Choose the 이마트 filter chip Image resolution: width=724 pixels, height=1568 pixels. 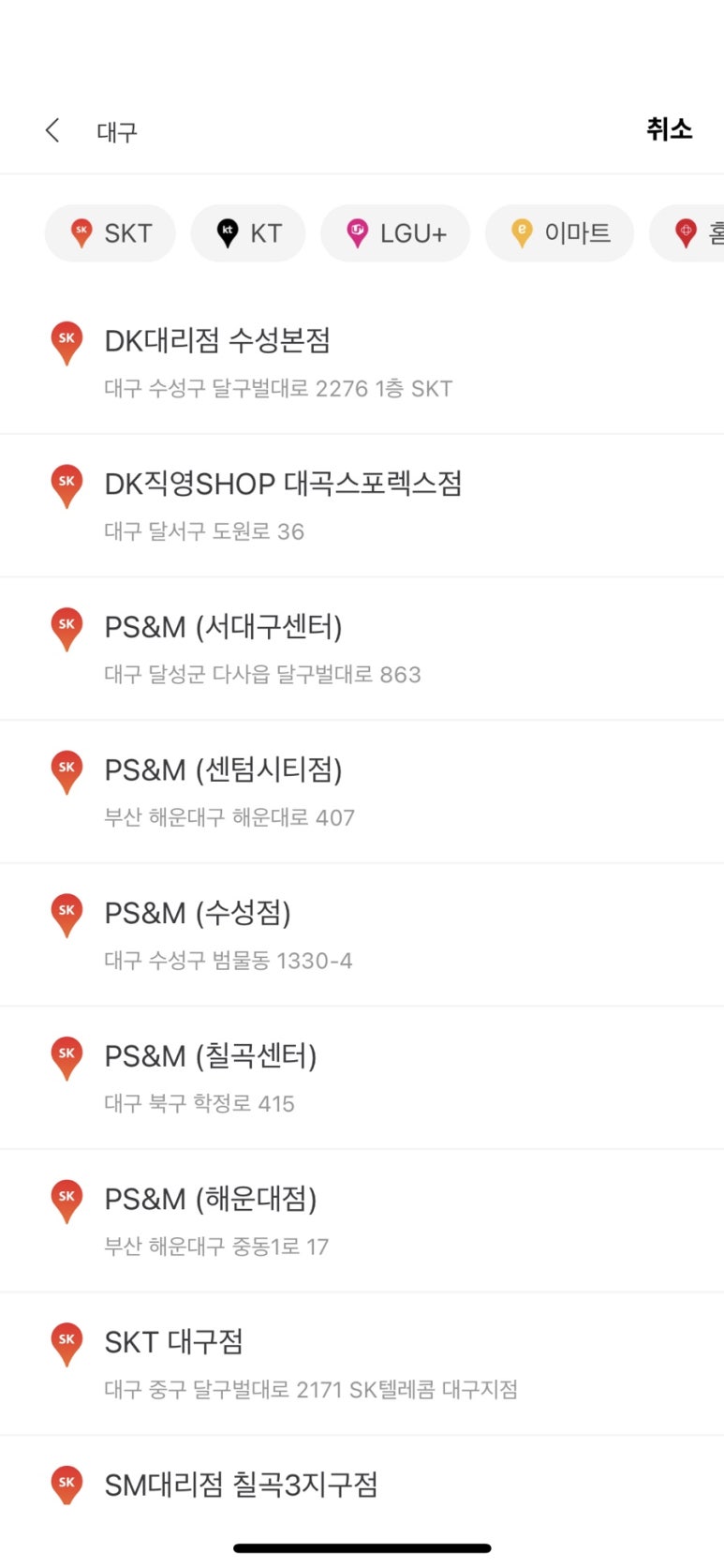pos(560,233)
